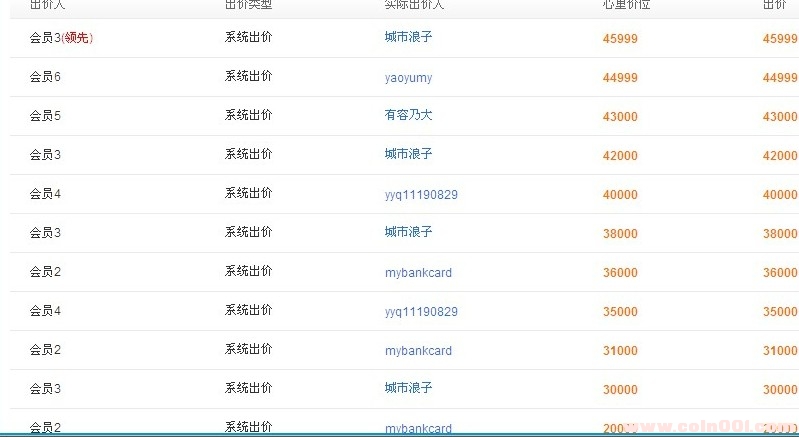Viewport: 799px width, 437px height.
Task: Select 城市浪子 in the 38000 bid row
Action: 408,232
